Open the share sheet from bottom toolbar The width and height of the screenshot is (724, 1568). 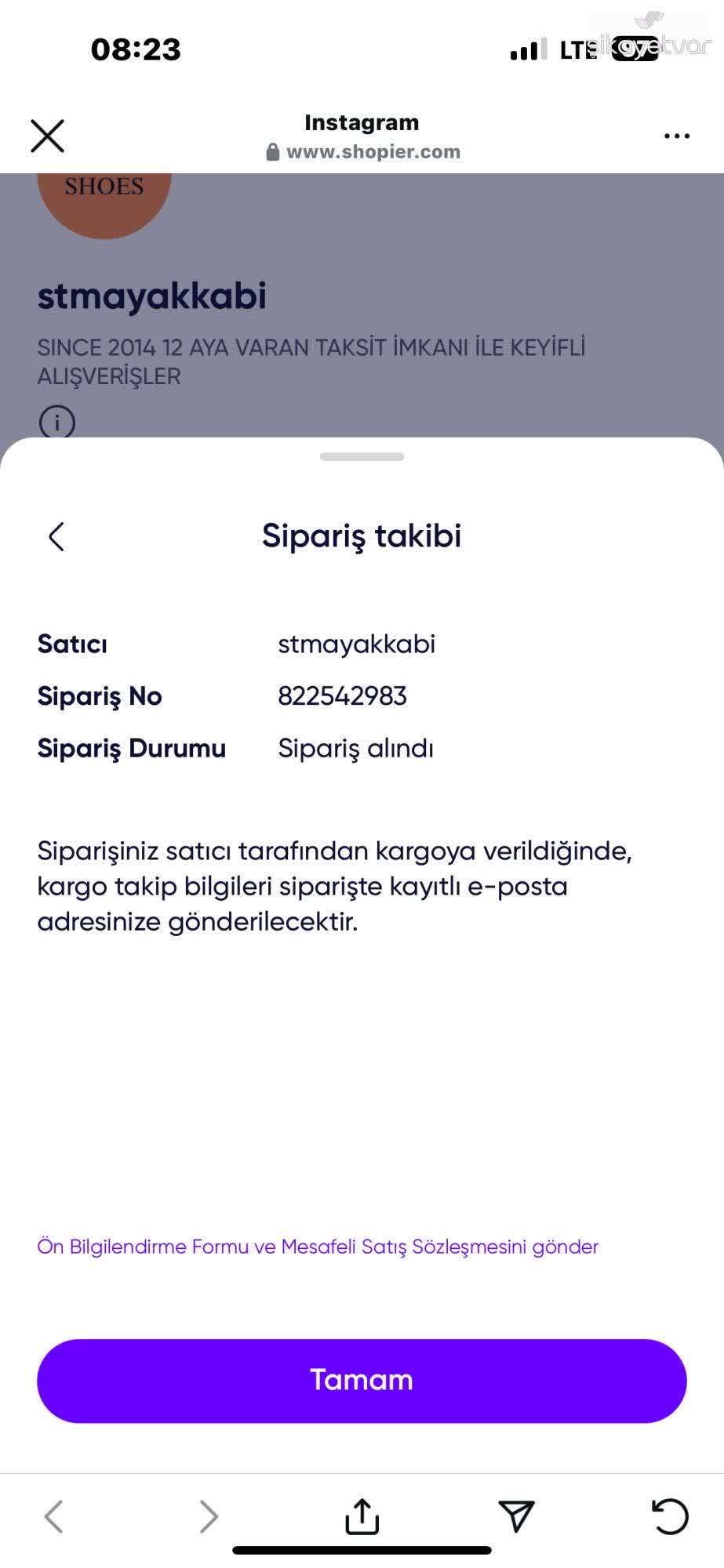click(360, 1515)
